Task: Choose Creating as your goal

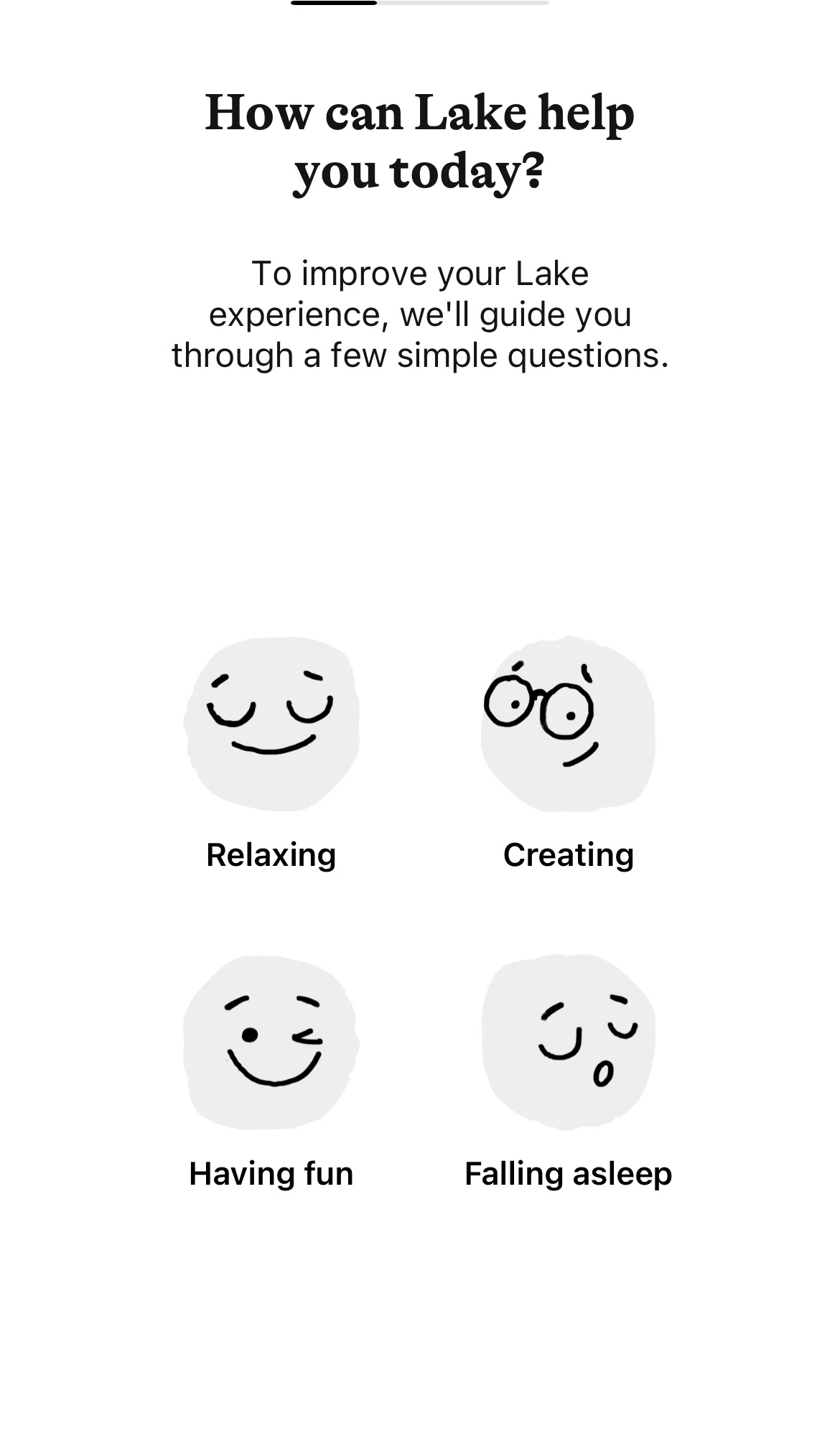Action: coord(568,754)
